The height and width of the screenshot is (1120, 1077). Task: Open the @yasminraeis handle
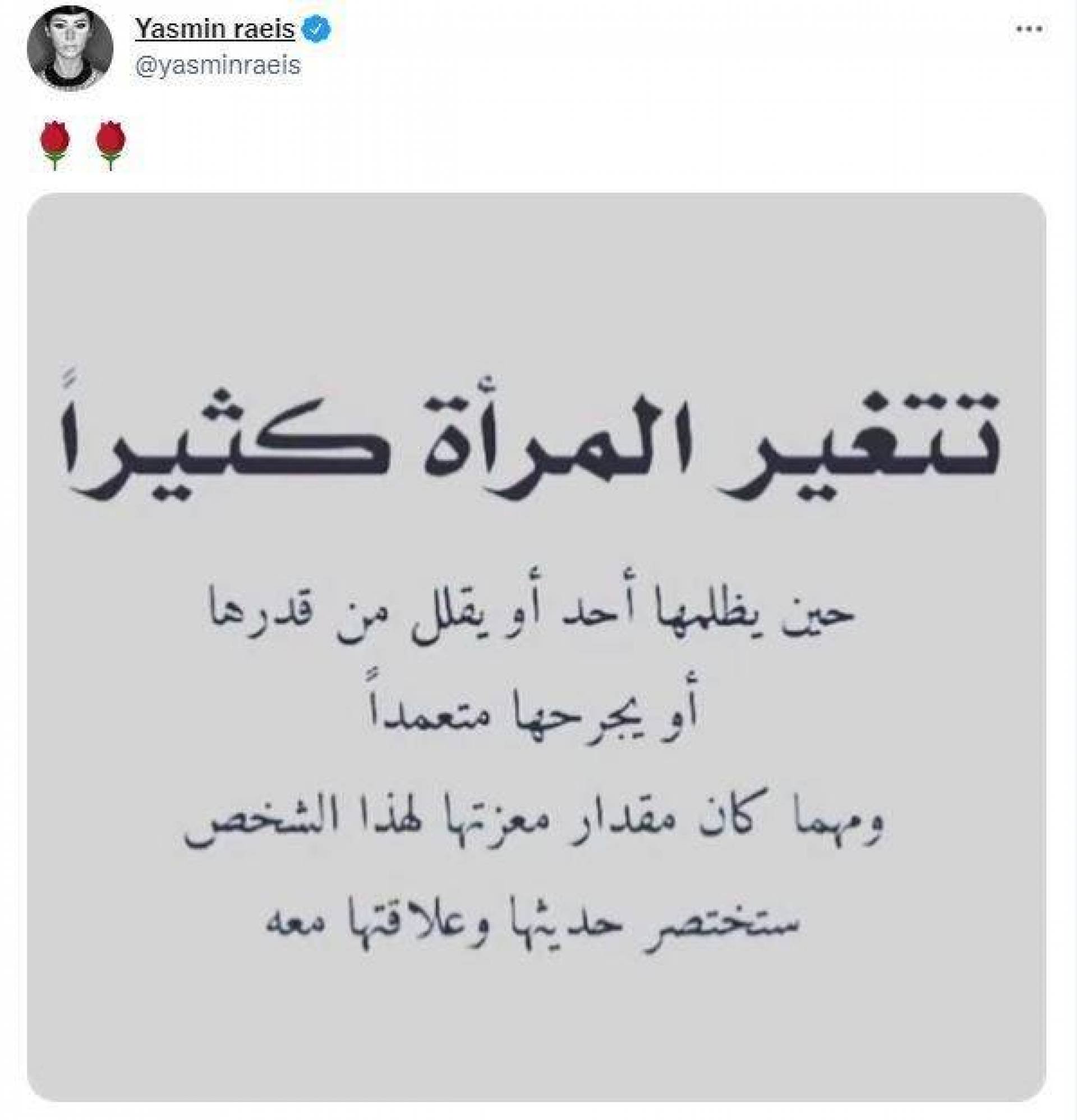click(x=217, y=65)
